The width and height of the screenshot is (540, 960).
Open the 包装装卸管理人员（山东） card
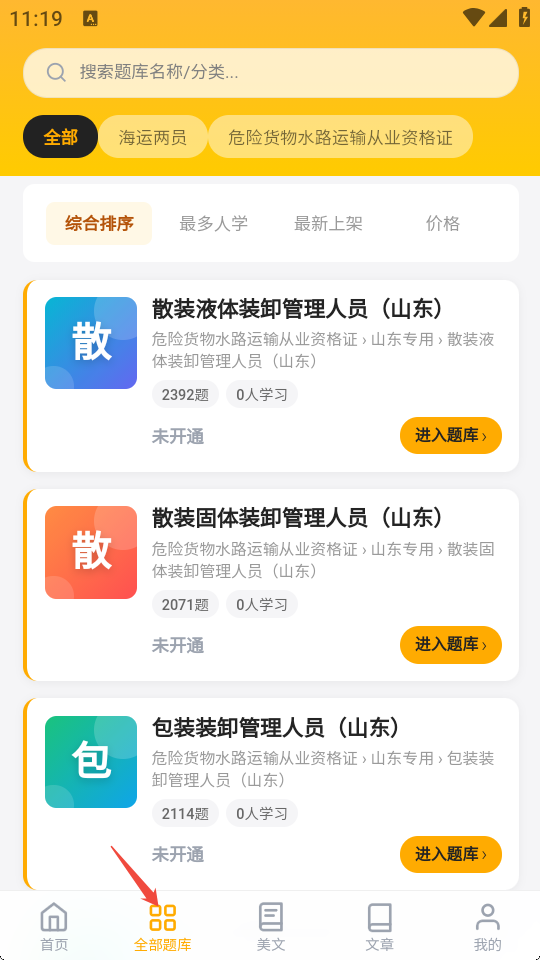click(x=271, y=794)
